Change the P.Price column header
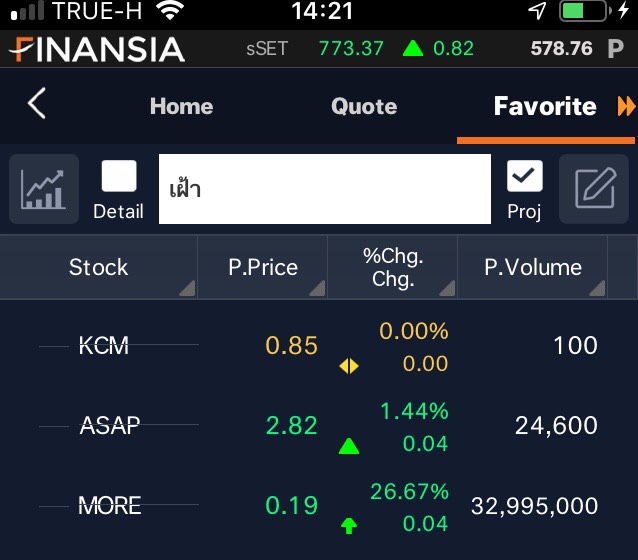The width and height of the screenshot is (638, 560). [263, 267]
